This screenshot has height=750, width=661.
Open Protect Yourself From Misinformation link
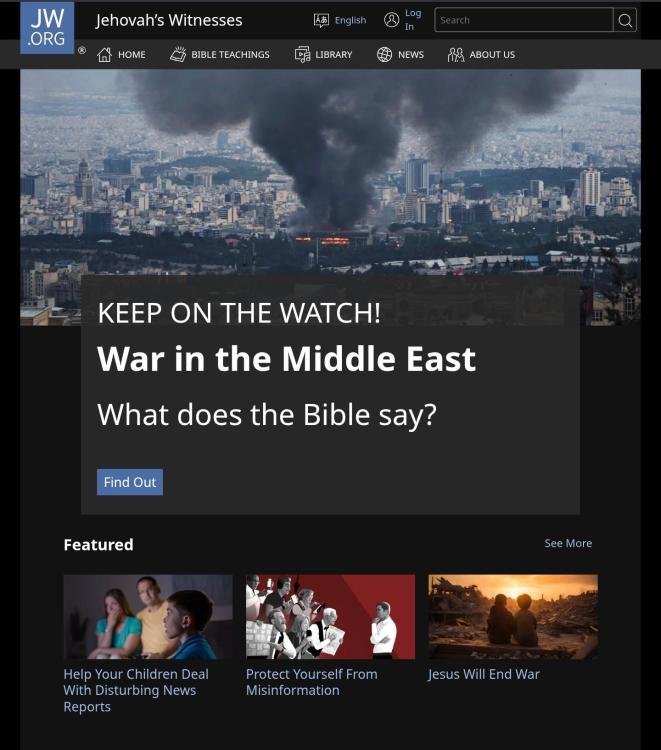coord(312,682)
